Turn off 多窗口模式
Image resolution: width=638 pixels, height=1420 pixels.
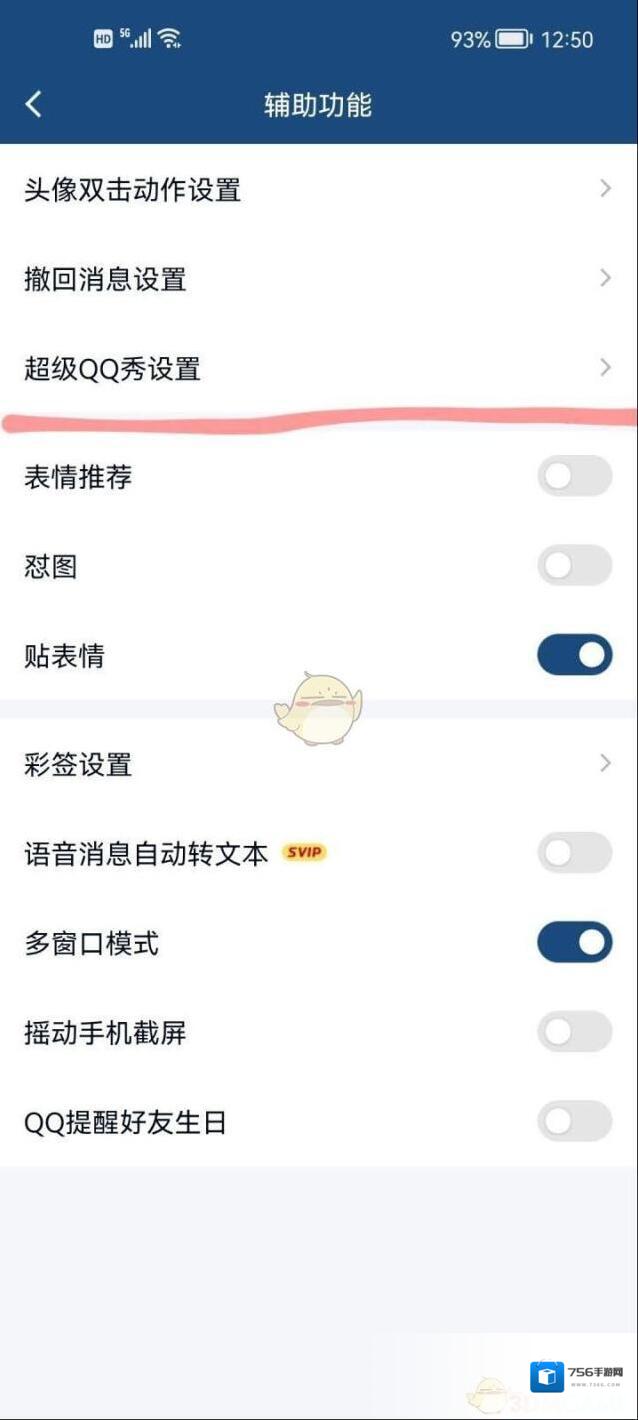(574, 943)
